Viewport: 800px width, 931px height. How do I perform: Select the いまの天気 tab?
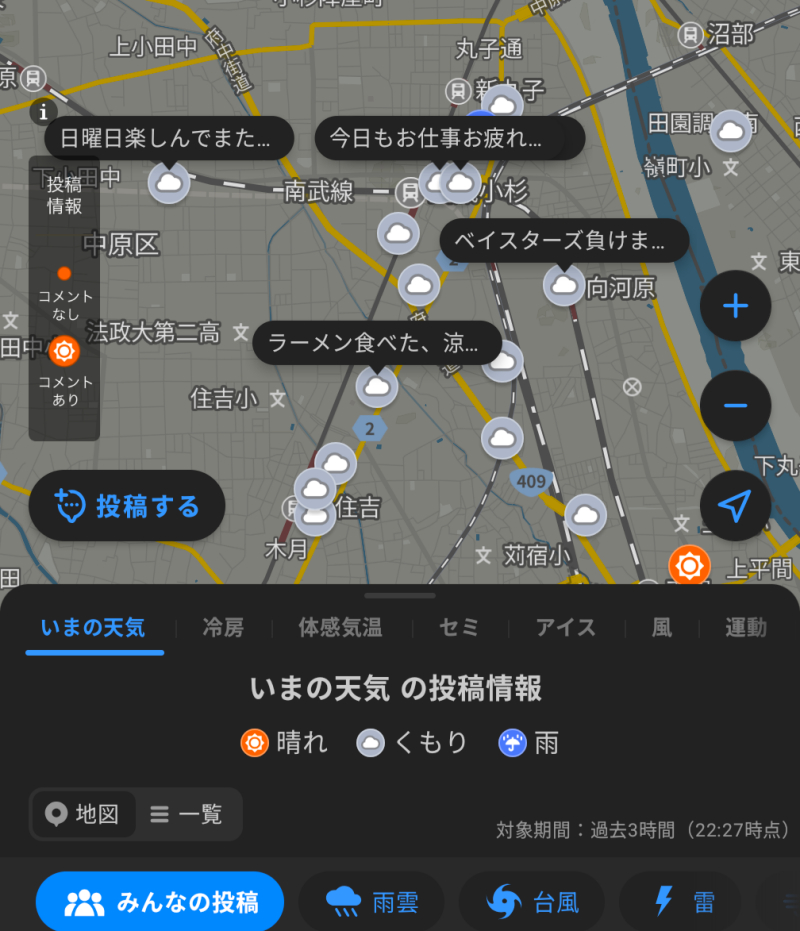pyautogui.click(x=93, y=628)
